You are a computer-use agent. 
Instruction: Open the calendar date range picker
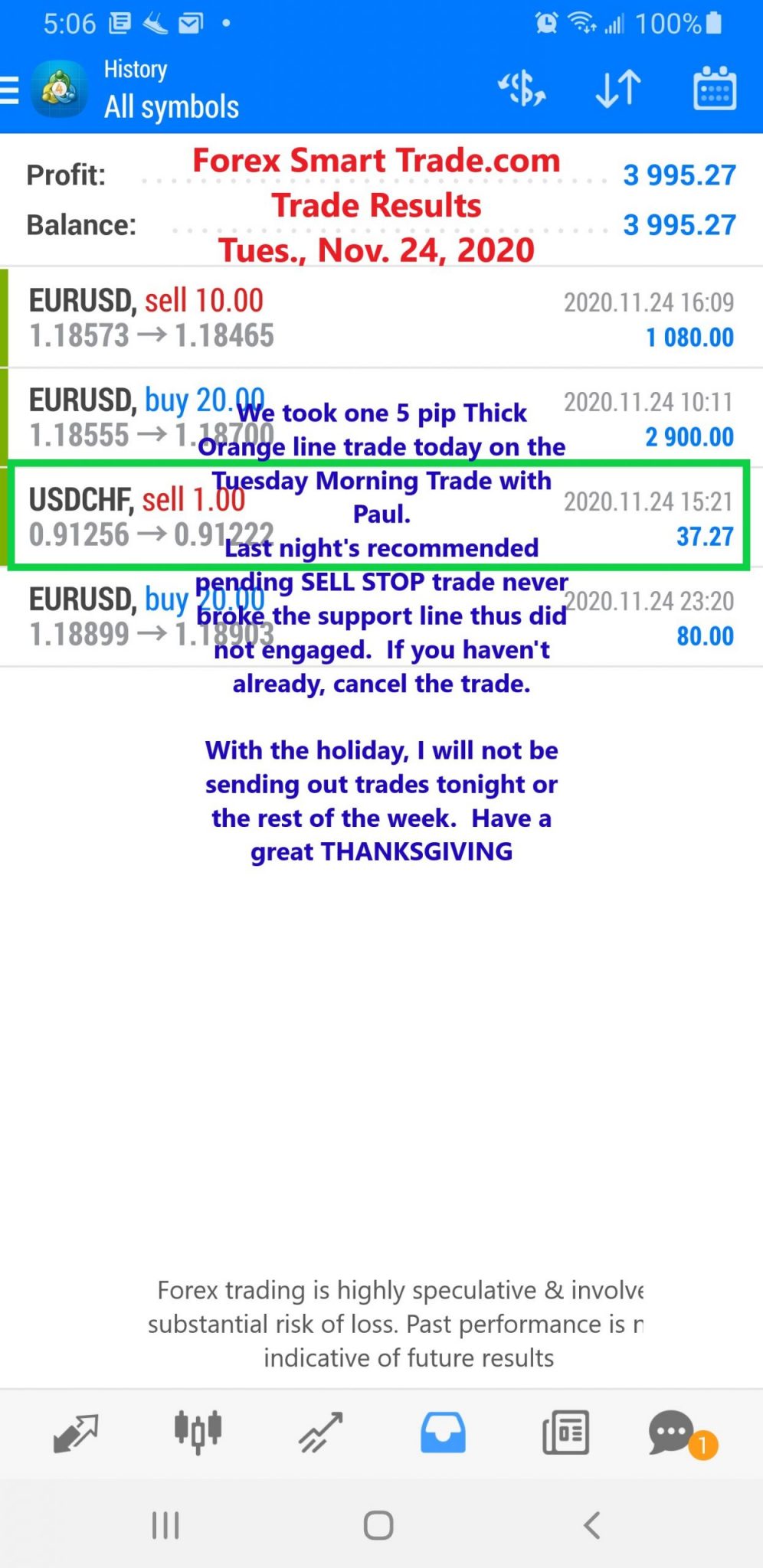(714, 89)
